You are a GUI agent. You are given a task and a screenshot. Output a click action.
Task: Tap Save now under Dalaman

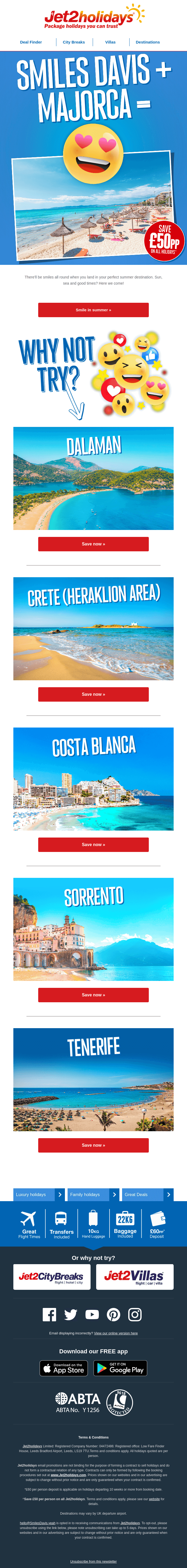pyautogui.click(x=93, y=544)
